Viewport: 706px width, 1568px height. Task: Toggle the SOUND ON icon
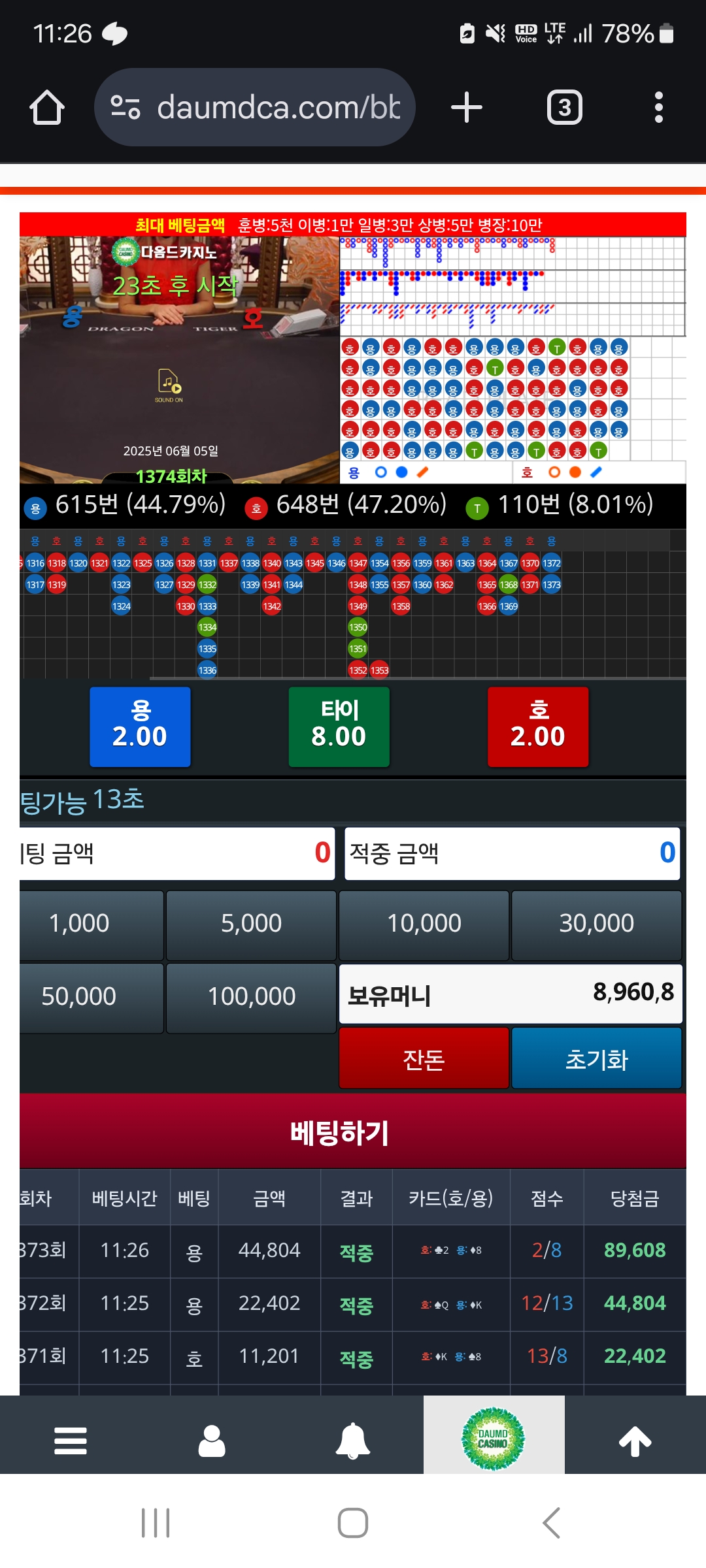click(169, 385)
